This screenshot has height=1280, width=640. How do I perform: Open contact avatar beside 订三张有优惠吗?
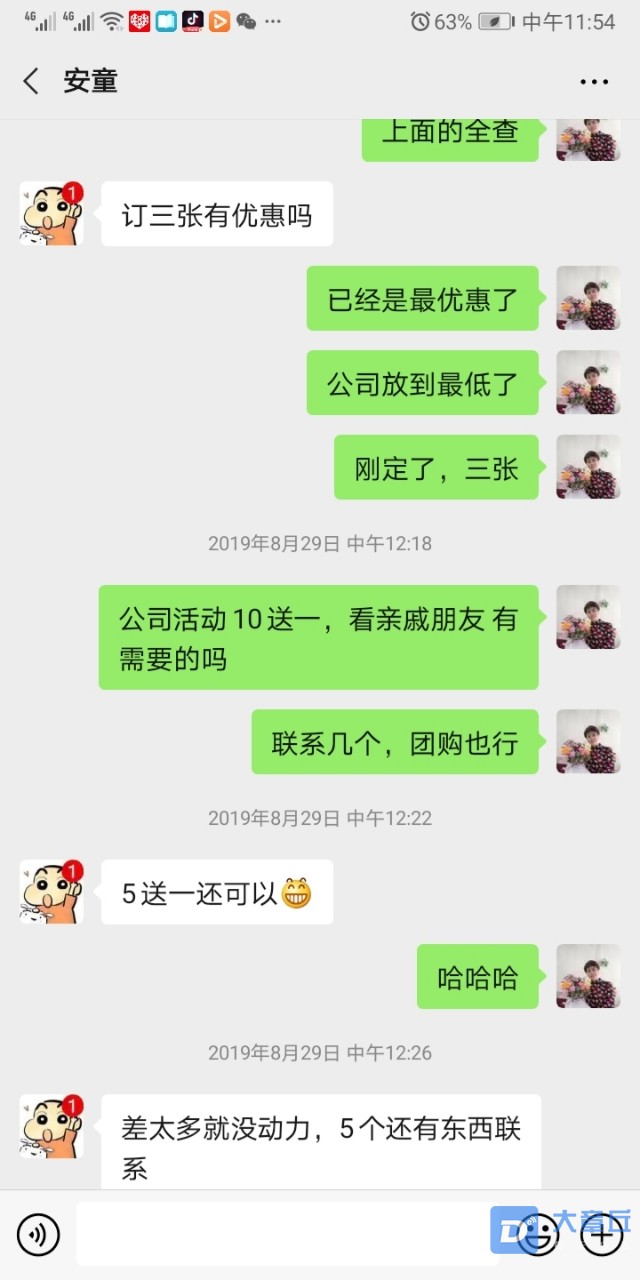(51, 213)
